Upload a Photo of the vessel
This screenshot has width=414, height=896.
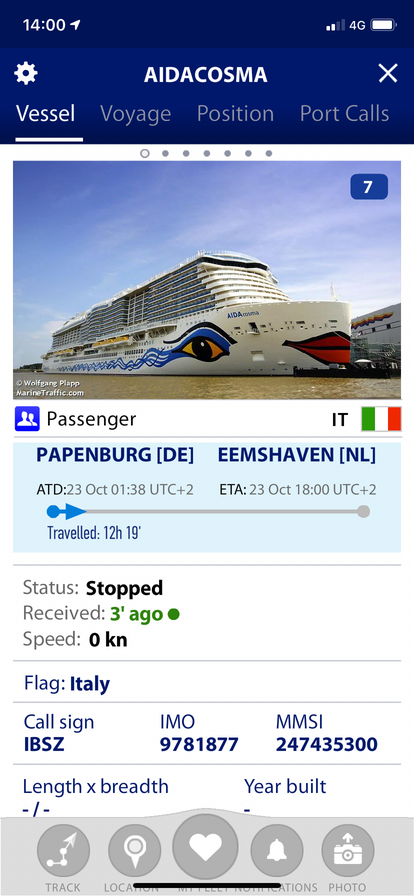point(348,852)
